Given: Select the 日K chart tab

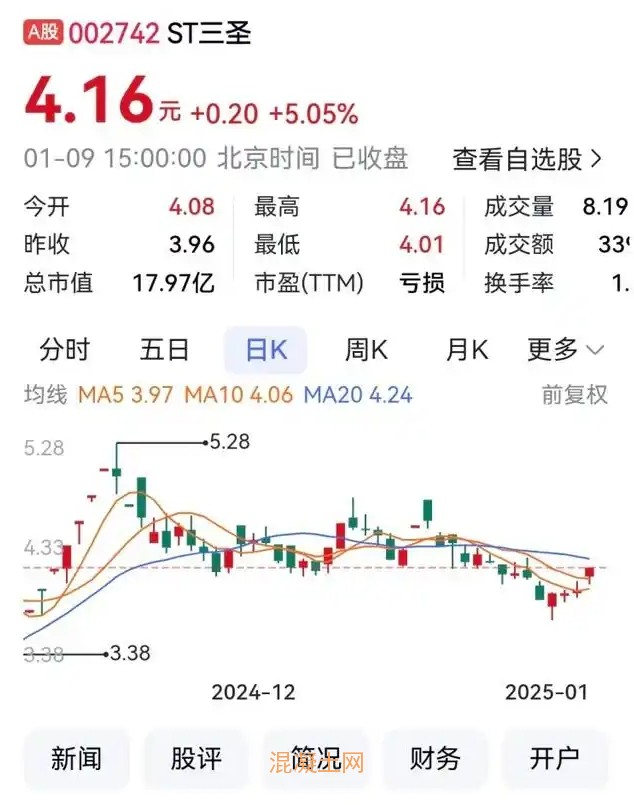Looking at the screenshot, I should 266,350.
